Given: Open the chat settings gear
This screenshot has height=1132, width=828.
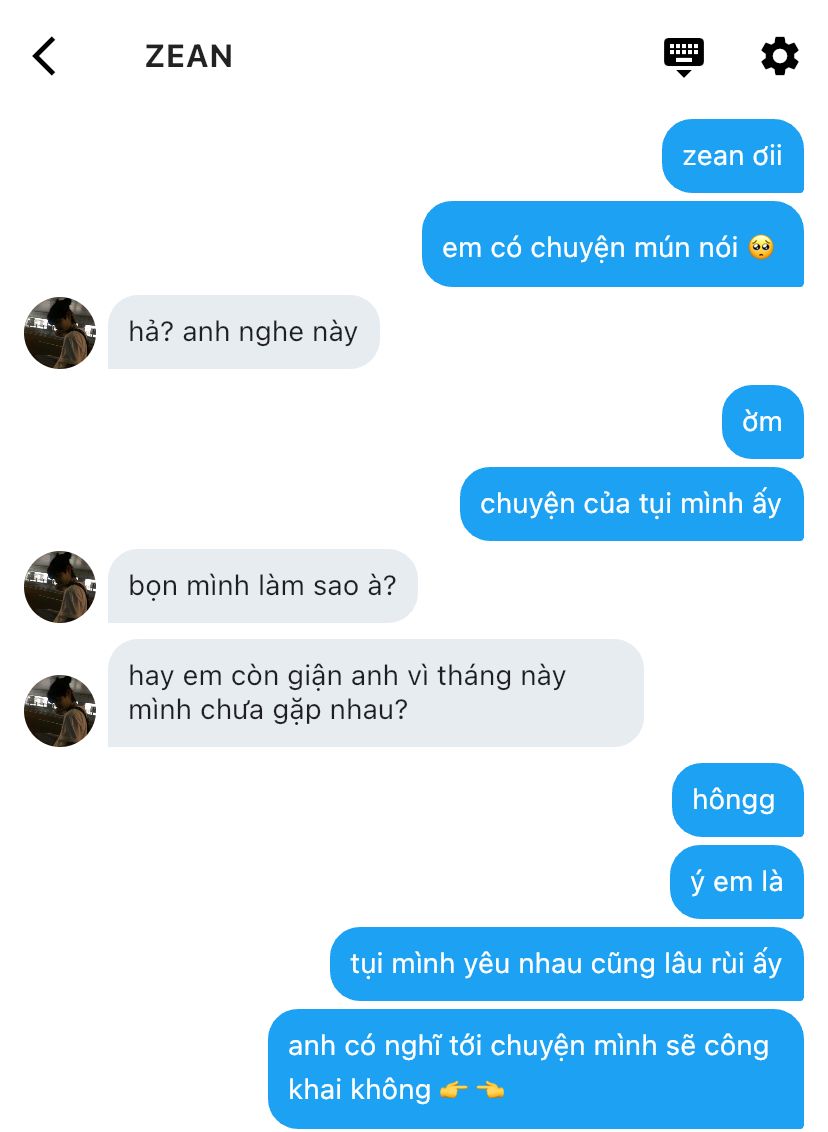Looking at the screenshot, I should pos(780,56).
